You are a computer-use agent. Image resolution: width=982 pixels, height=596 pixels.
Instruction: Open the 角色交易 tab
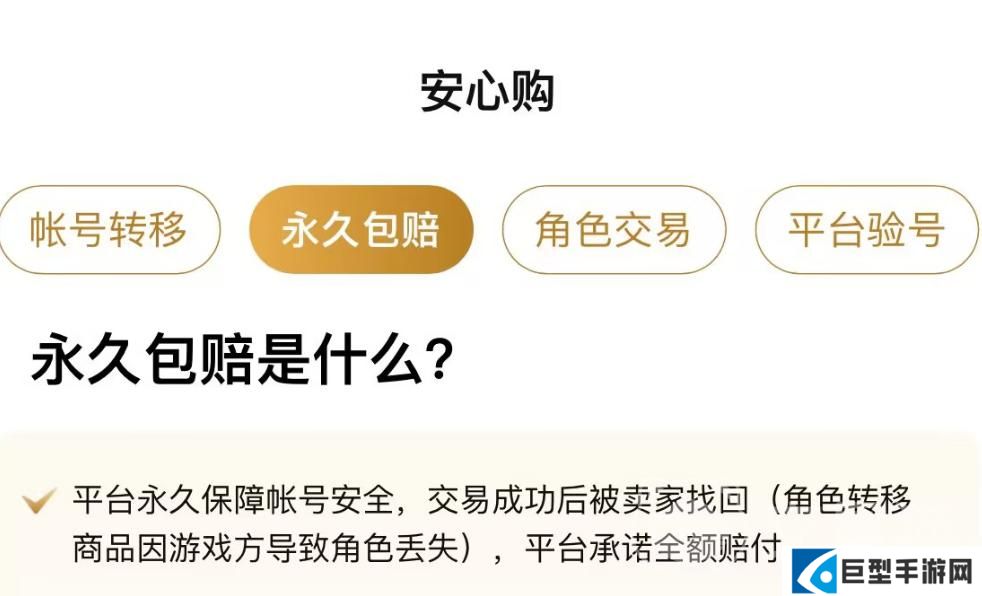614,230
